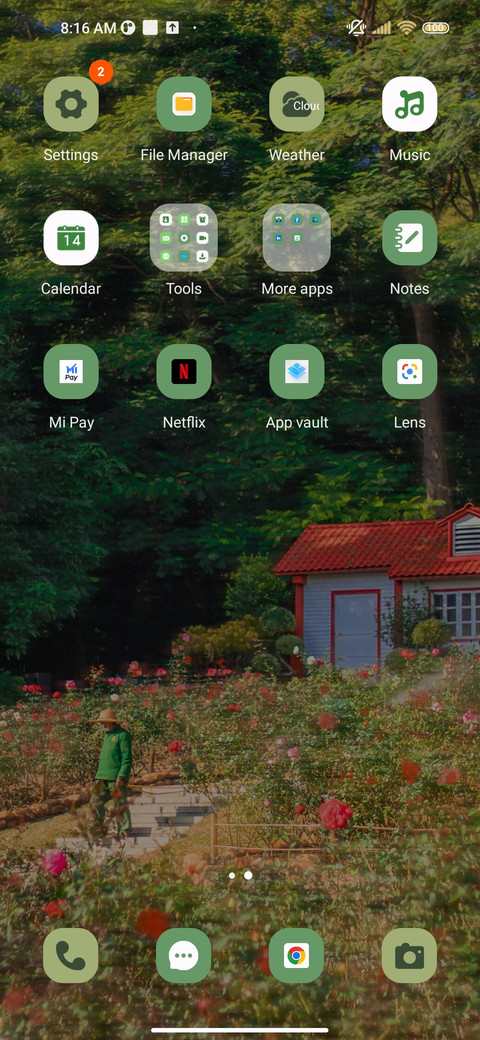Open the Phone dialer in the dock
Viewport: 480px width, 1040px height.
(x=71, y=956)
